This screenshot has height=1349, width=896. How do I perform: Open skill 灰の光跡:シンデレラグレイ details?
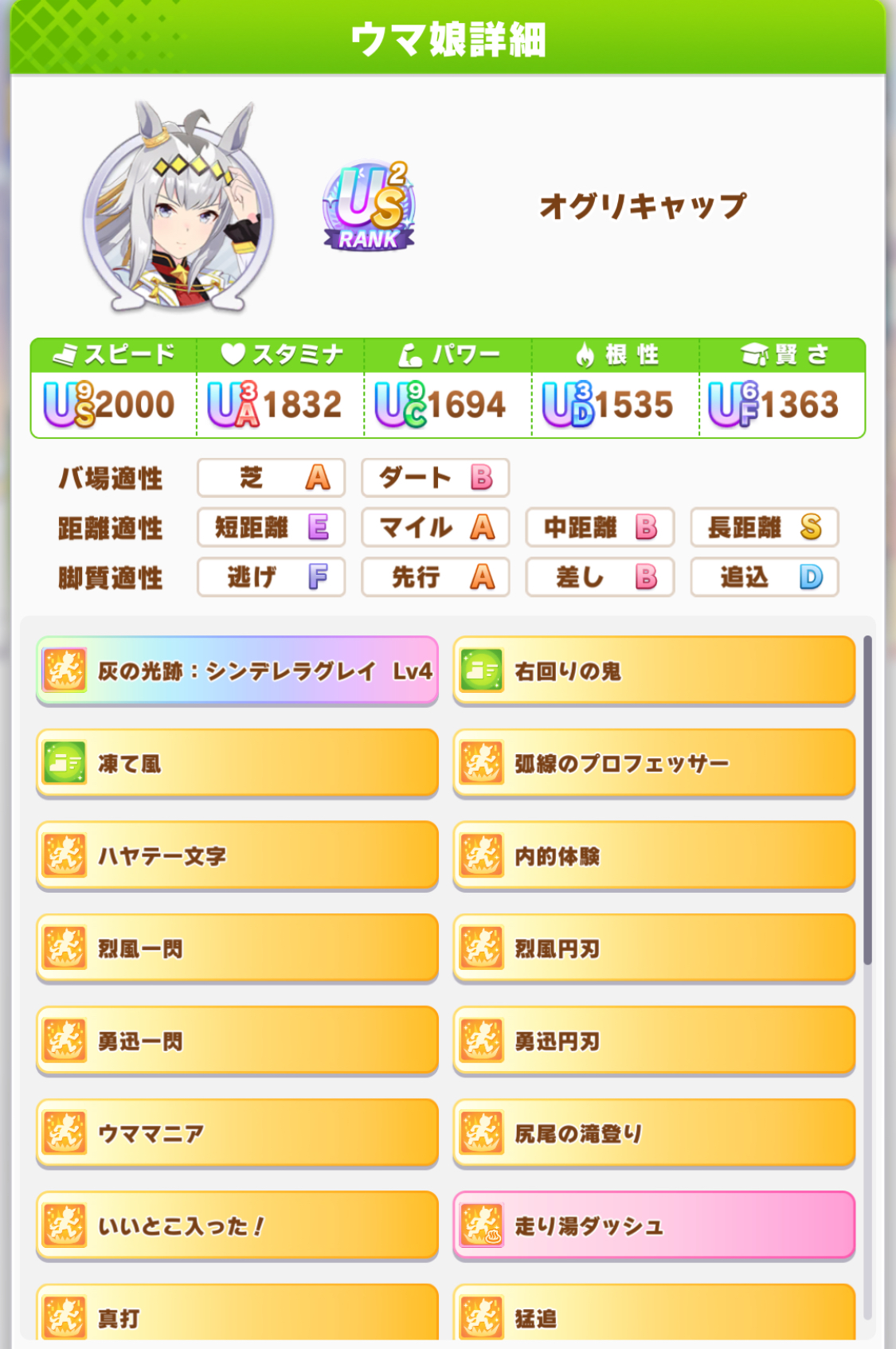coord(237,671)
